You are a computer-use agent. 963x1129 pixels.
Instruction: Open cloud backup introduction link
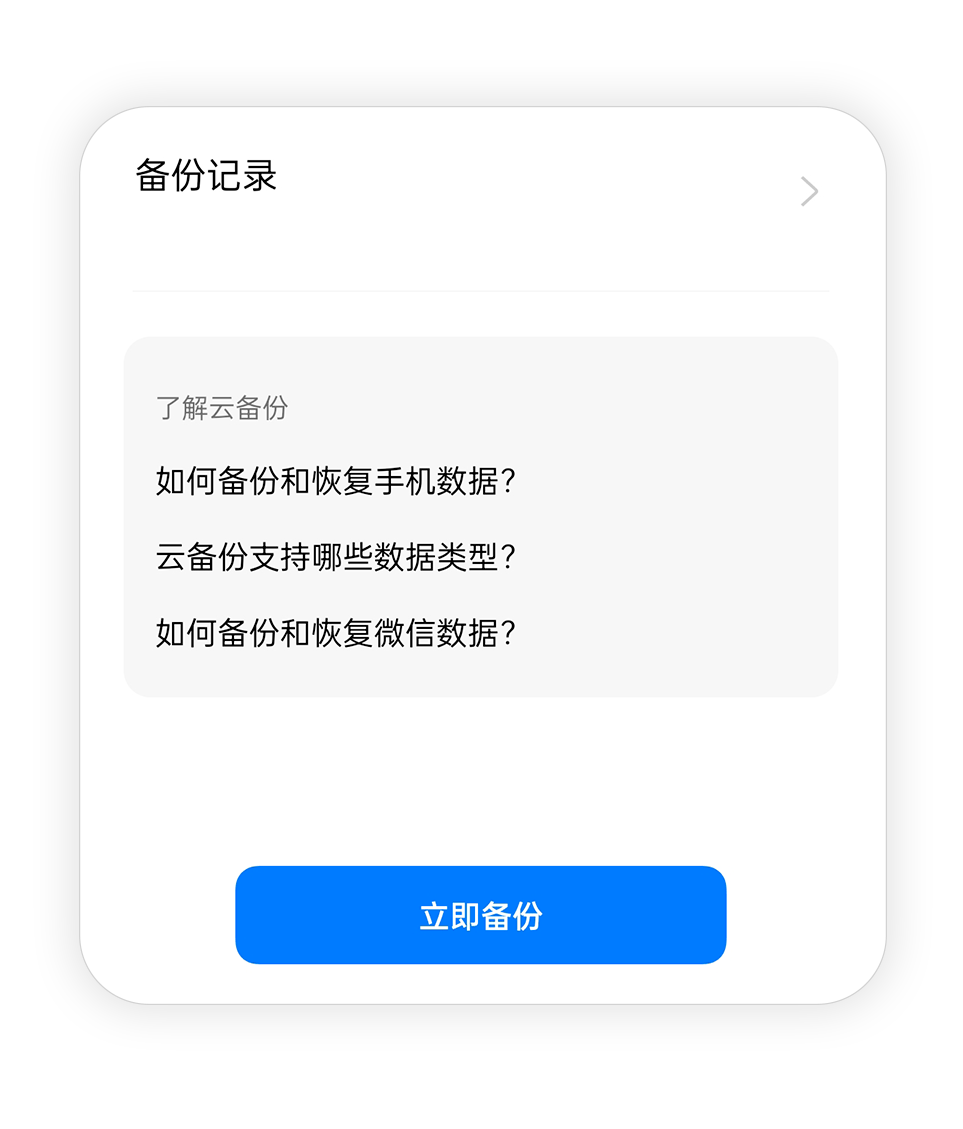pyautogui.click(x=221, y=408)
